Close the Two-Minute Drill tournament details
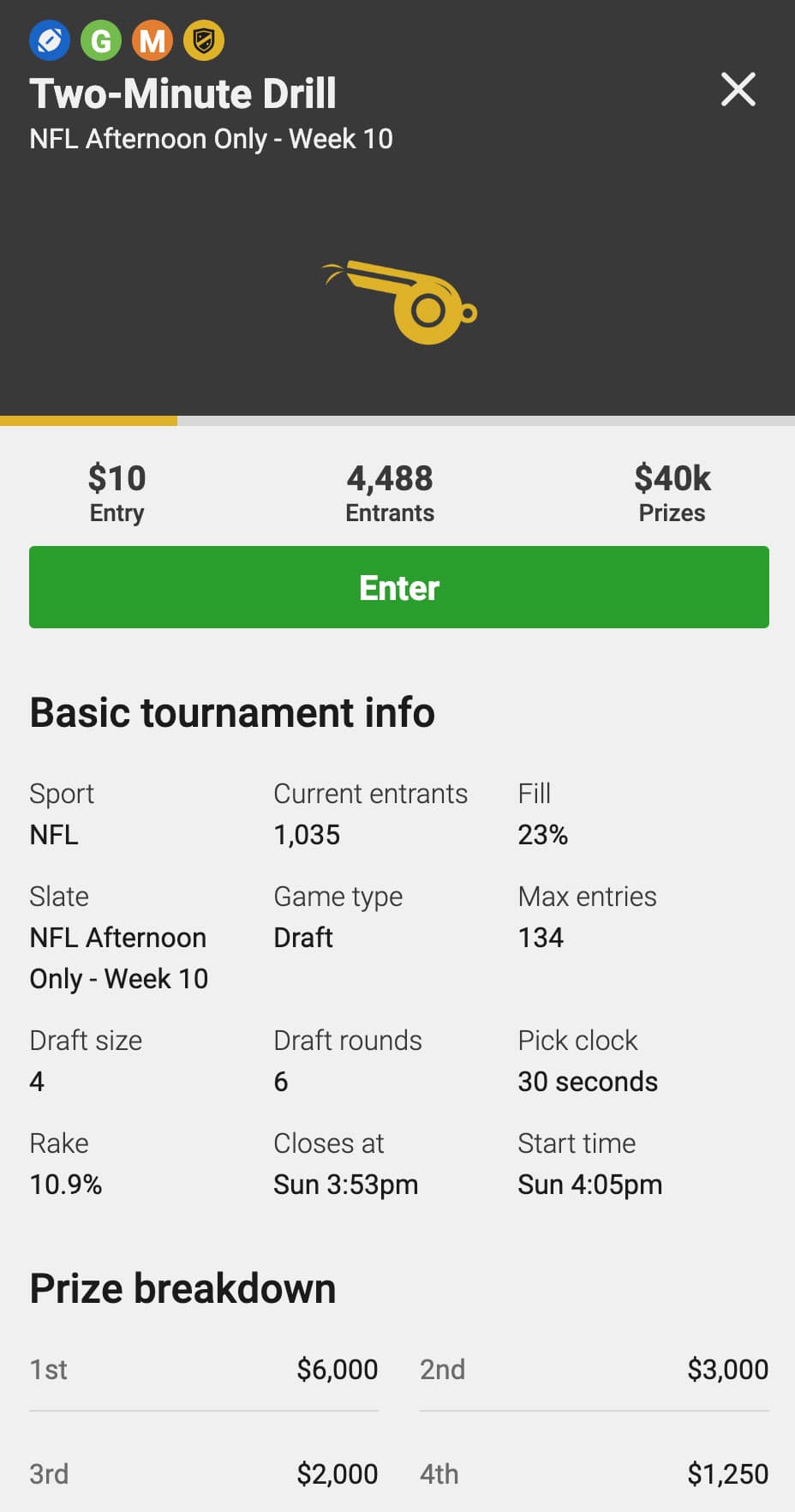 pyautogui.click(x=738, y=89)
